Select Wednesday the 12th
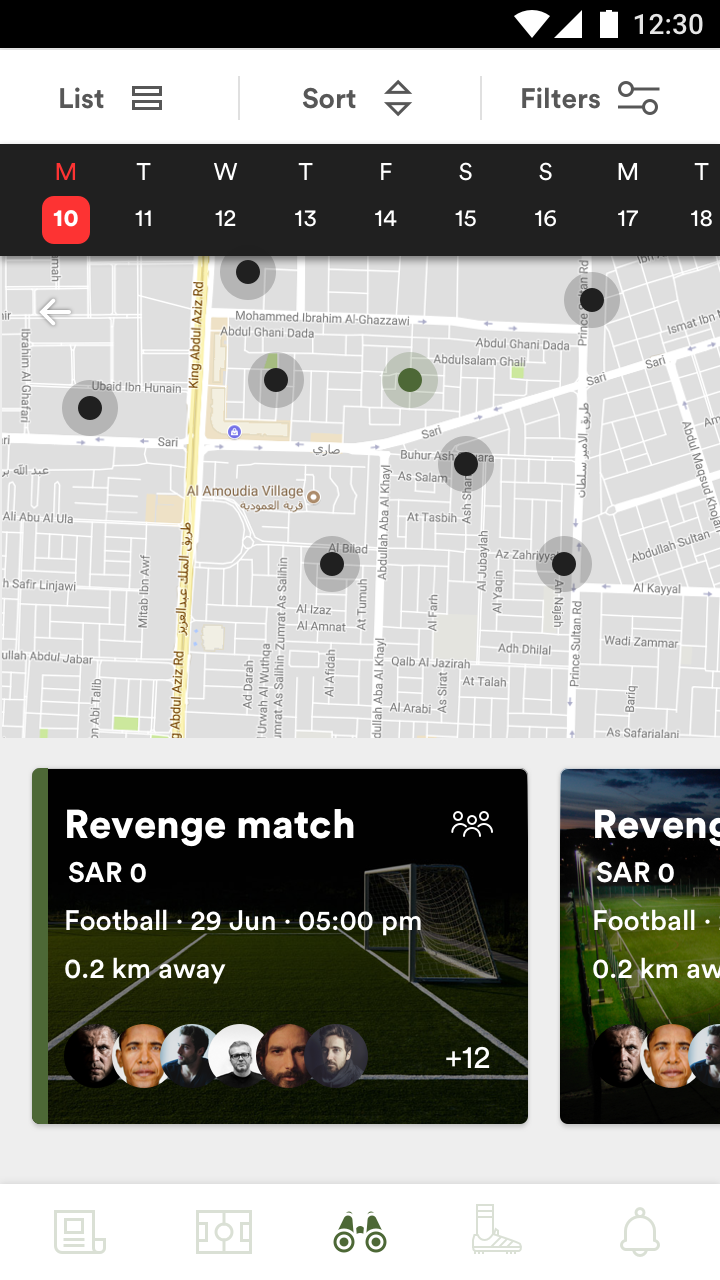Screen dimensions: 720x1280 pyautogui.click(x=225, y=196)
